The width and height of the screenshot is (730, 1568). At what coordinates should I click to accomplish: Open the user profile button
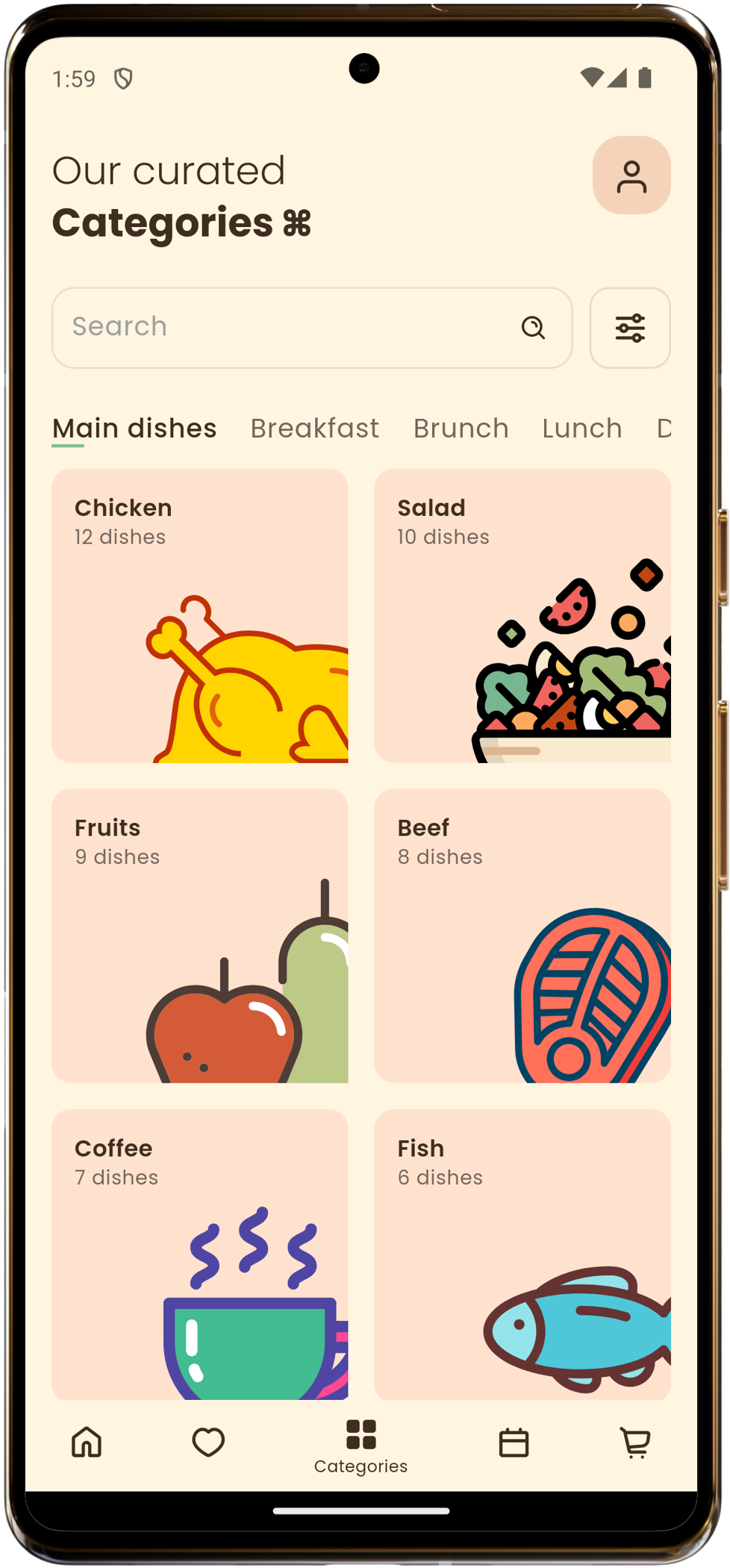[631, 175]
